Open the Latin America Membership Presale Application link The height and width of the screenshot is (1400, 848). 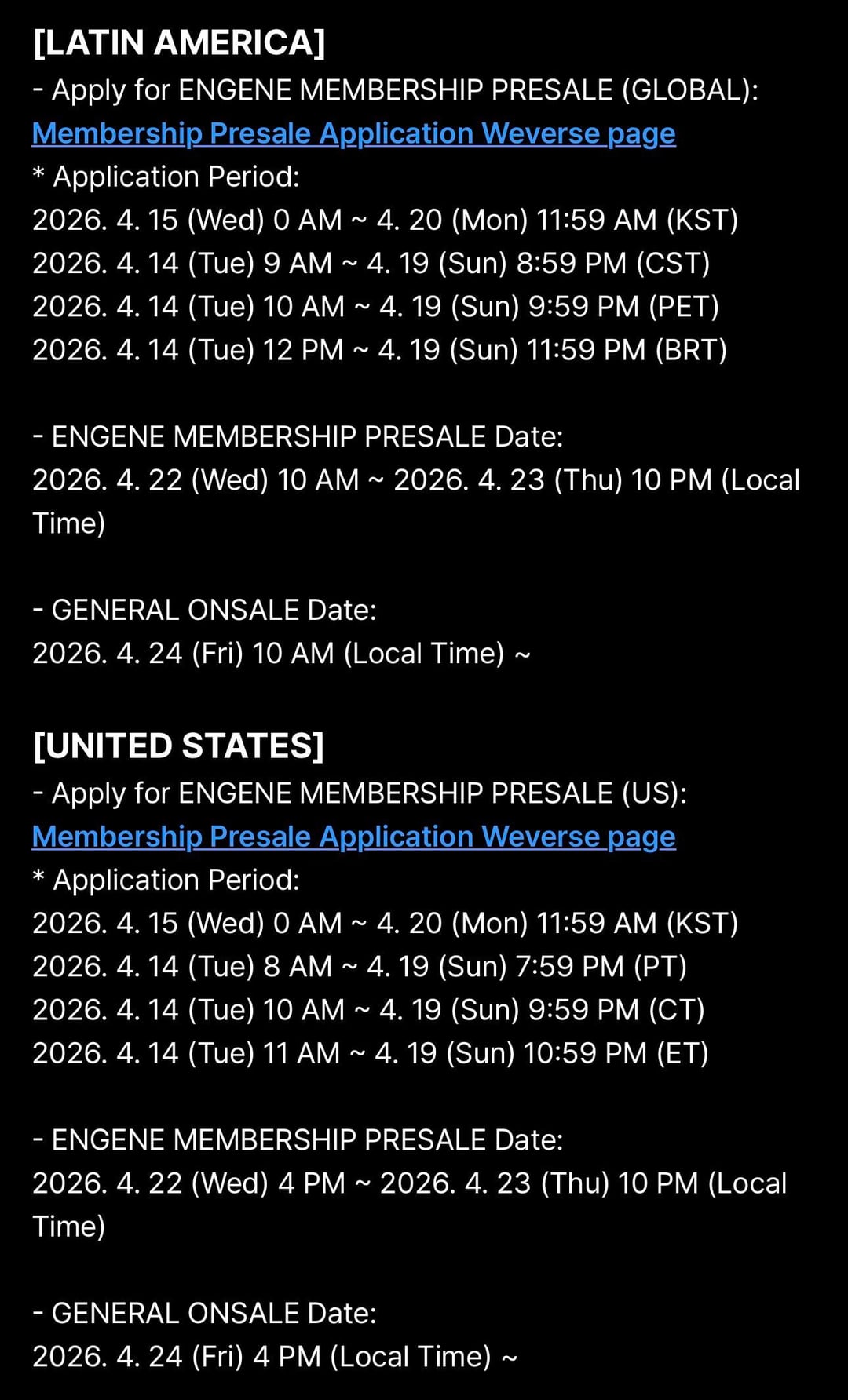(x=353, y=133)
